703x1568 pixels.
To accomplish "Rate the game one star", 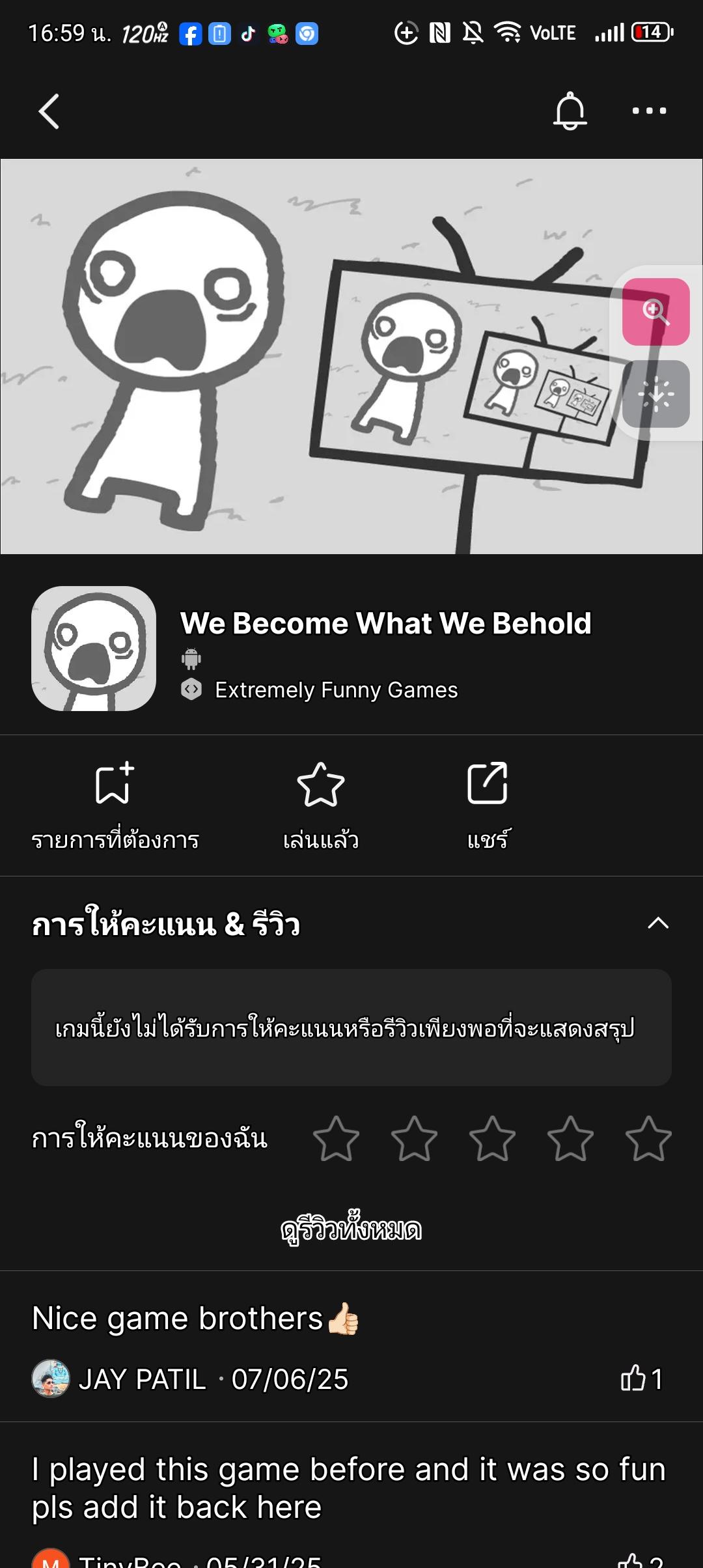I will coord(336,1139).
